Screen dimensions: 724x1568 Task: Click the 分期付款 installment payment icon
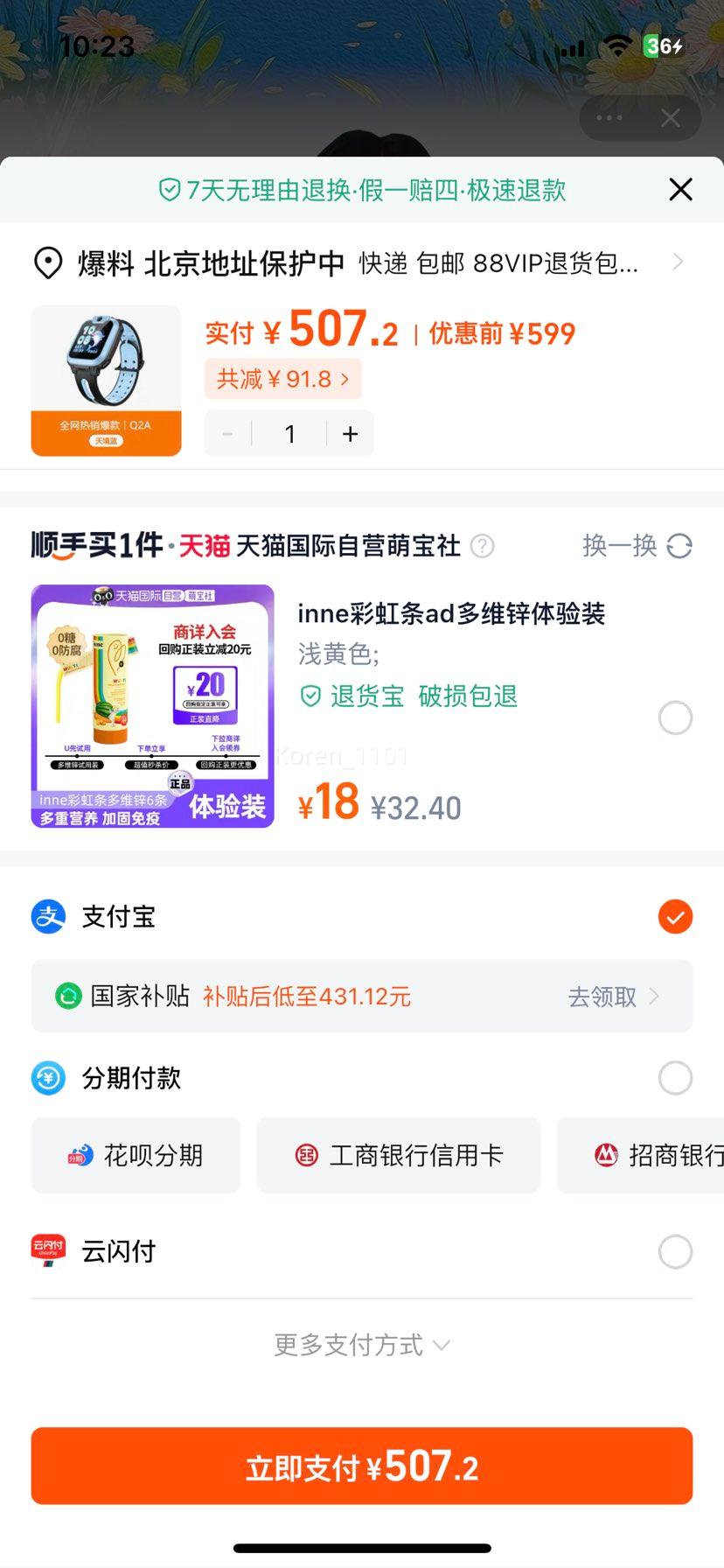[x=47, y=1078]
